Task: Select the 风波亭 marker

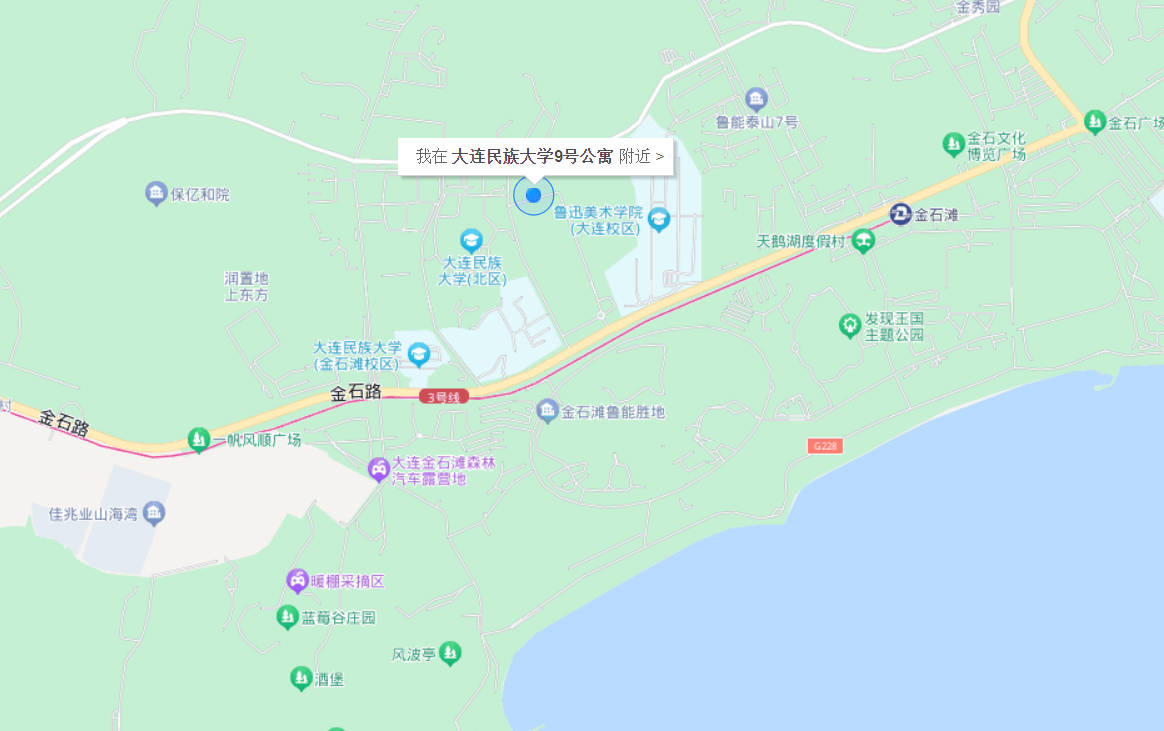Action: (450, 654)
